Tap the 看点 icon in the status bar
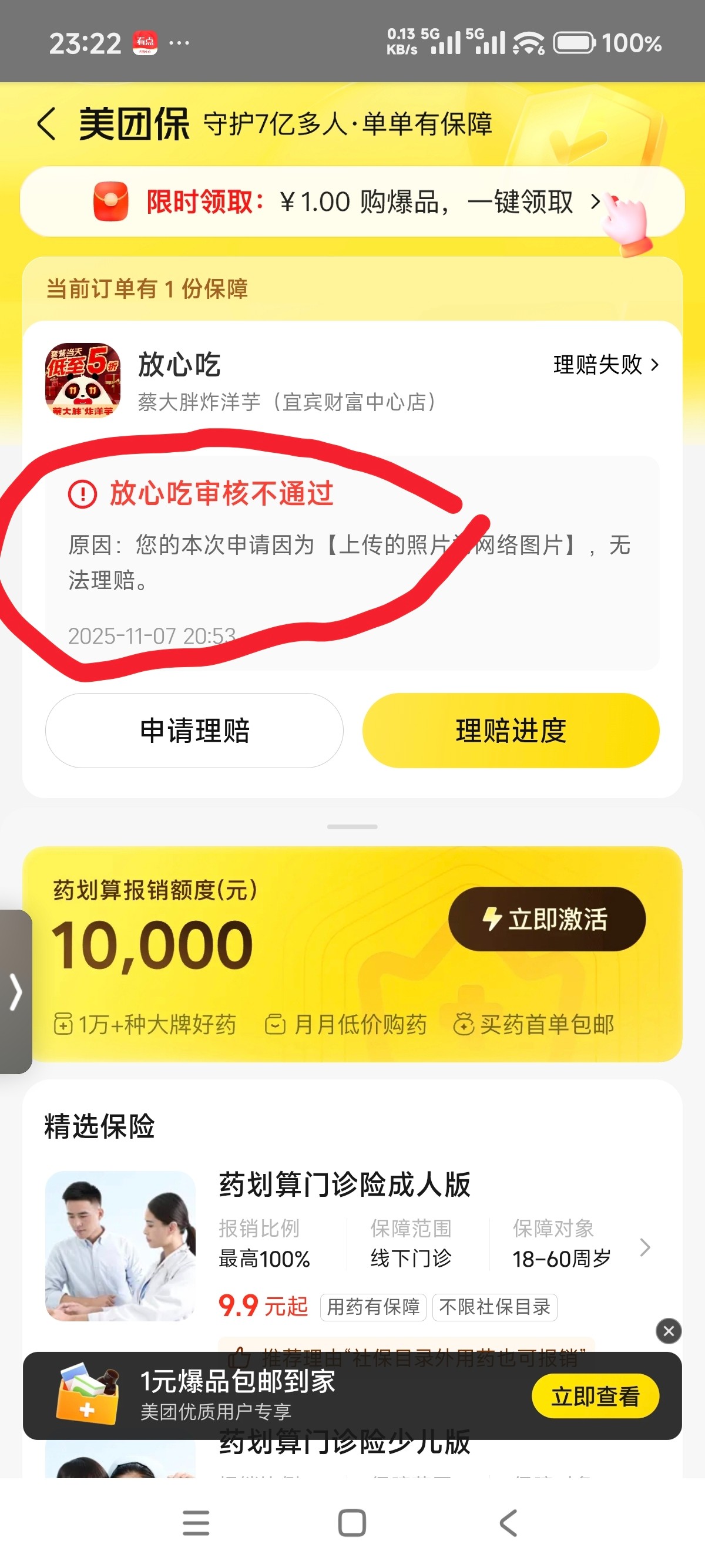Screen dimensions: 705x1568 [146, 41]
